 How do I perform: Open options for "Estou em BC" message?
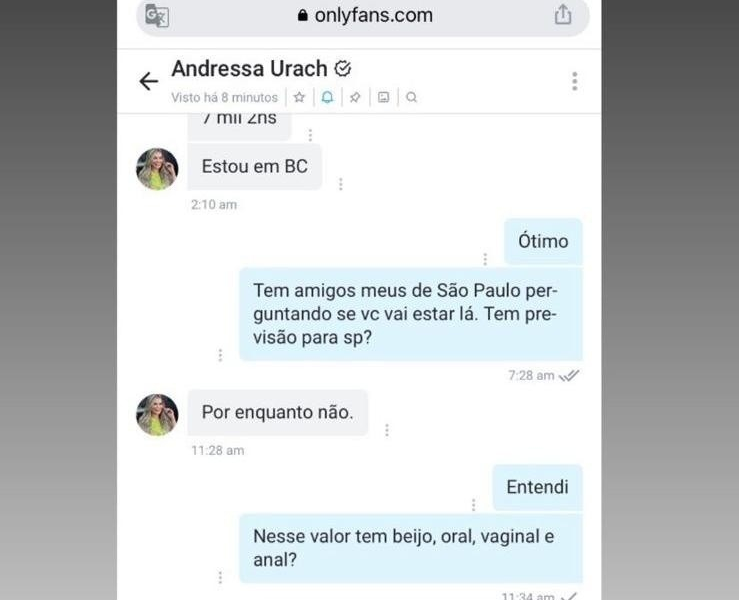pyautogui.click(x=341, y=184)
